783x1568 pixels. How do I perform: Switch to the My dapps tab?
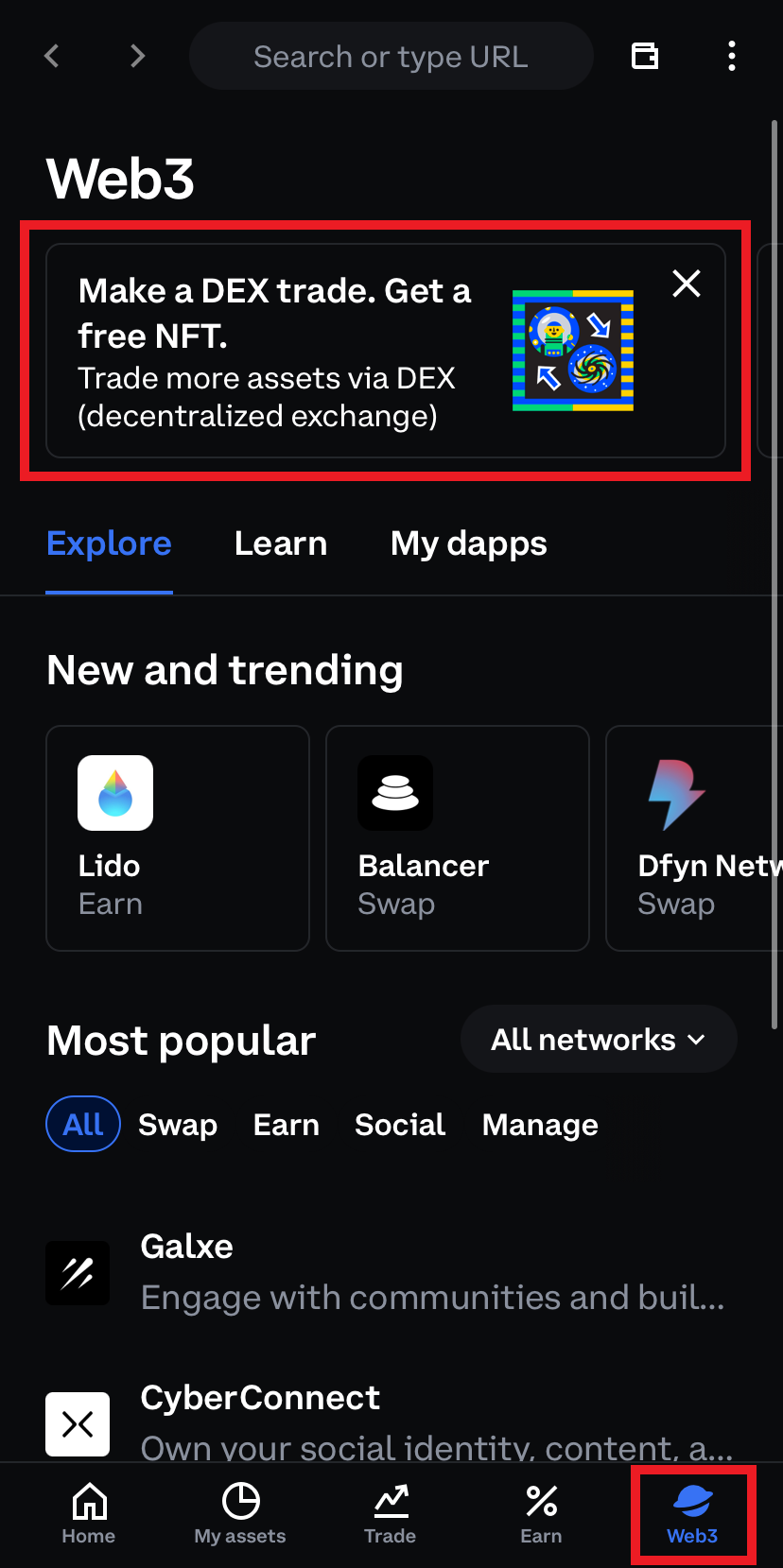tap(468, 543)
